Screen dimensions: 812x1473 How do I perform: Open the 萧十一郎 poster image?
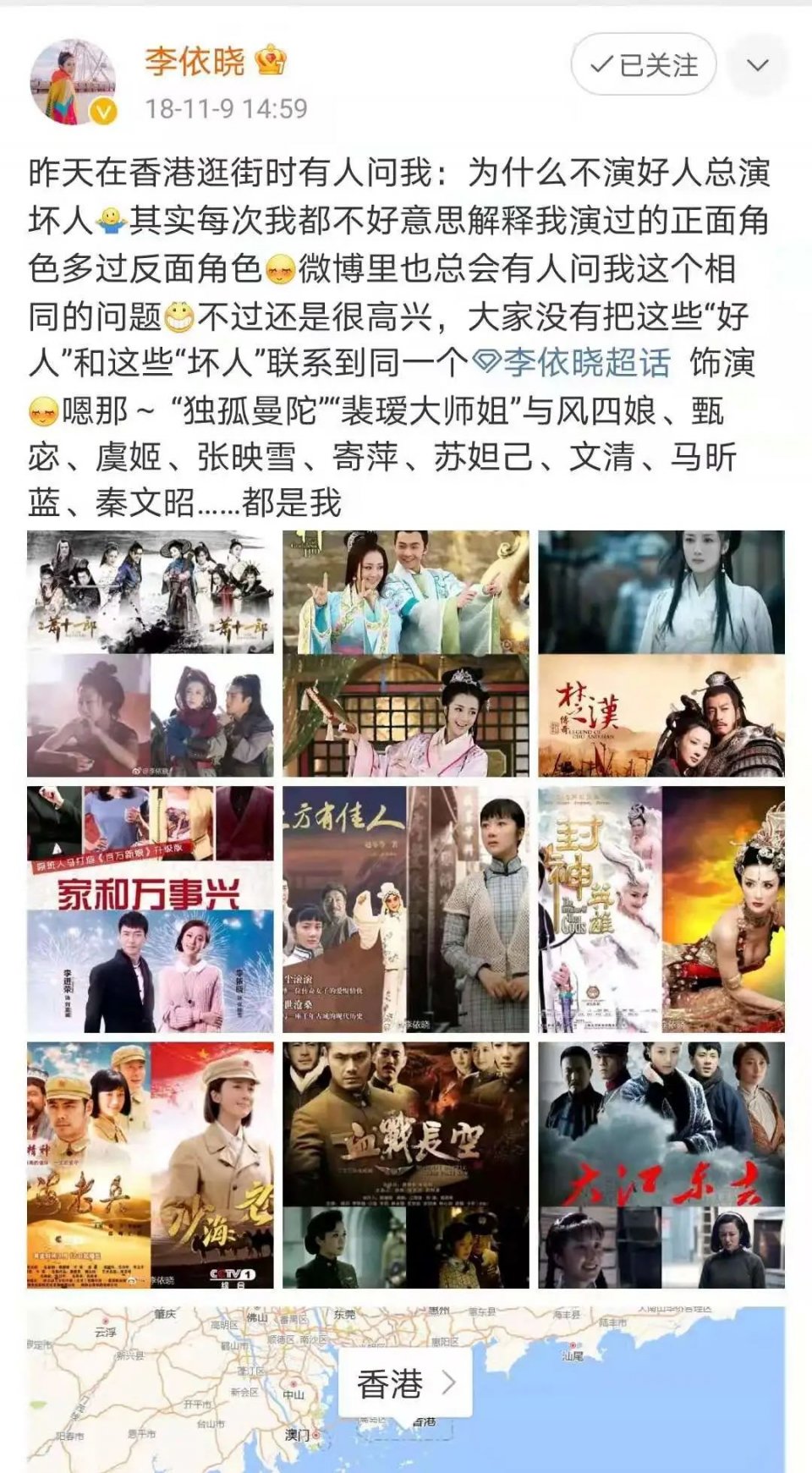(151, 653)
